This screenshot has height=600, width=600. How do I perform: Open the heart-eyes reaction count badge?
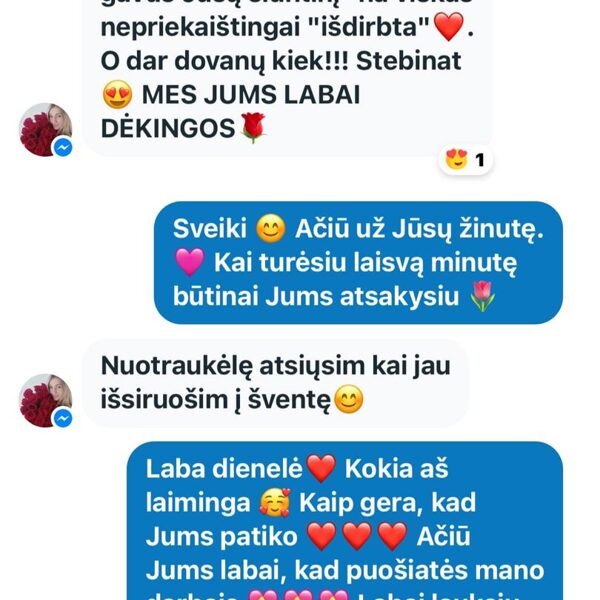click(465, 159)
